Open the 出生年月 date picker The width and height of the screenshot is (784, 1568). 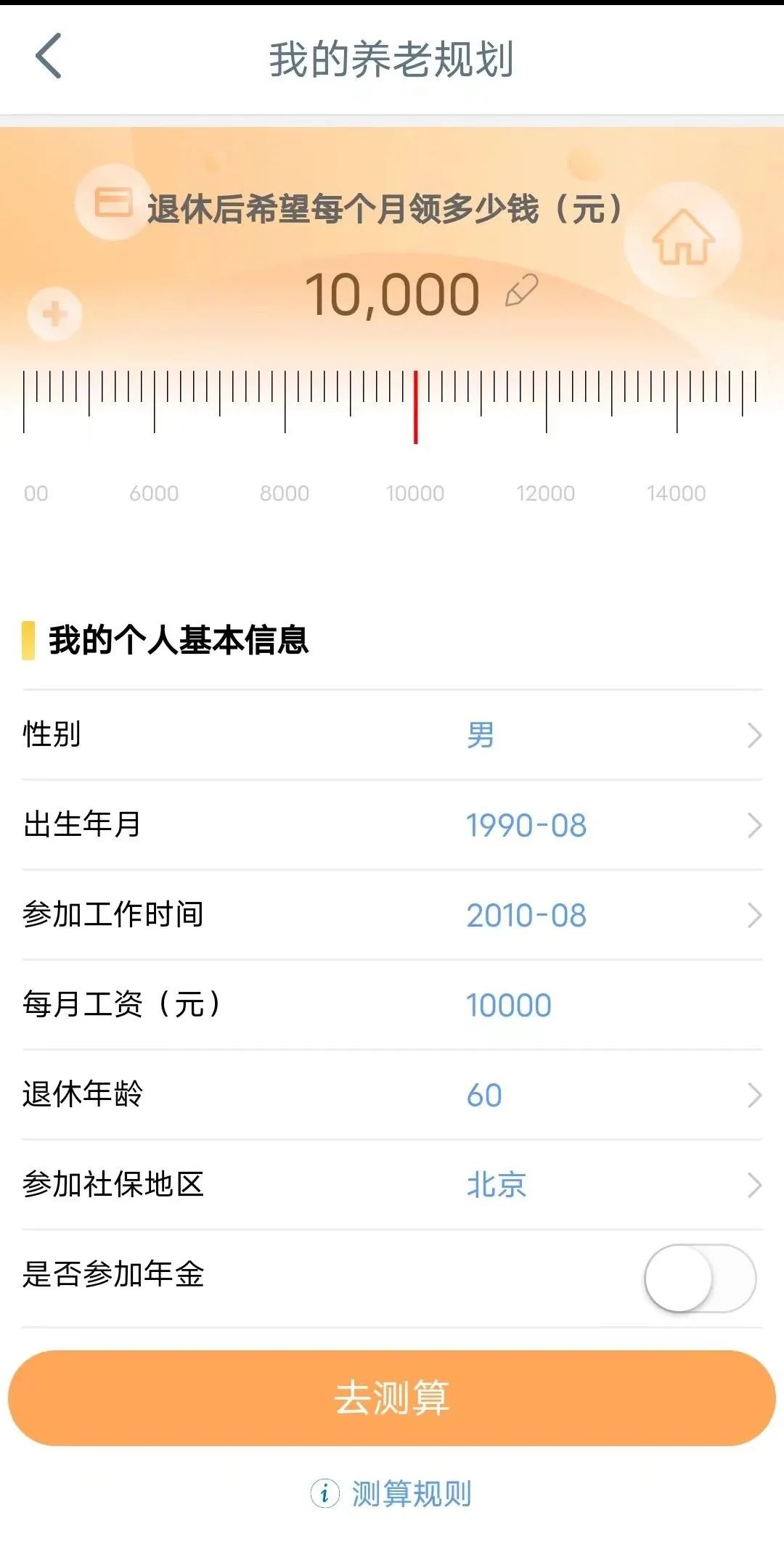[x=392, y=825]
